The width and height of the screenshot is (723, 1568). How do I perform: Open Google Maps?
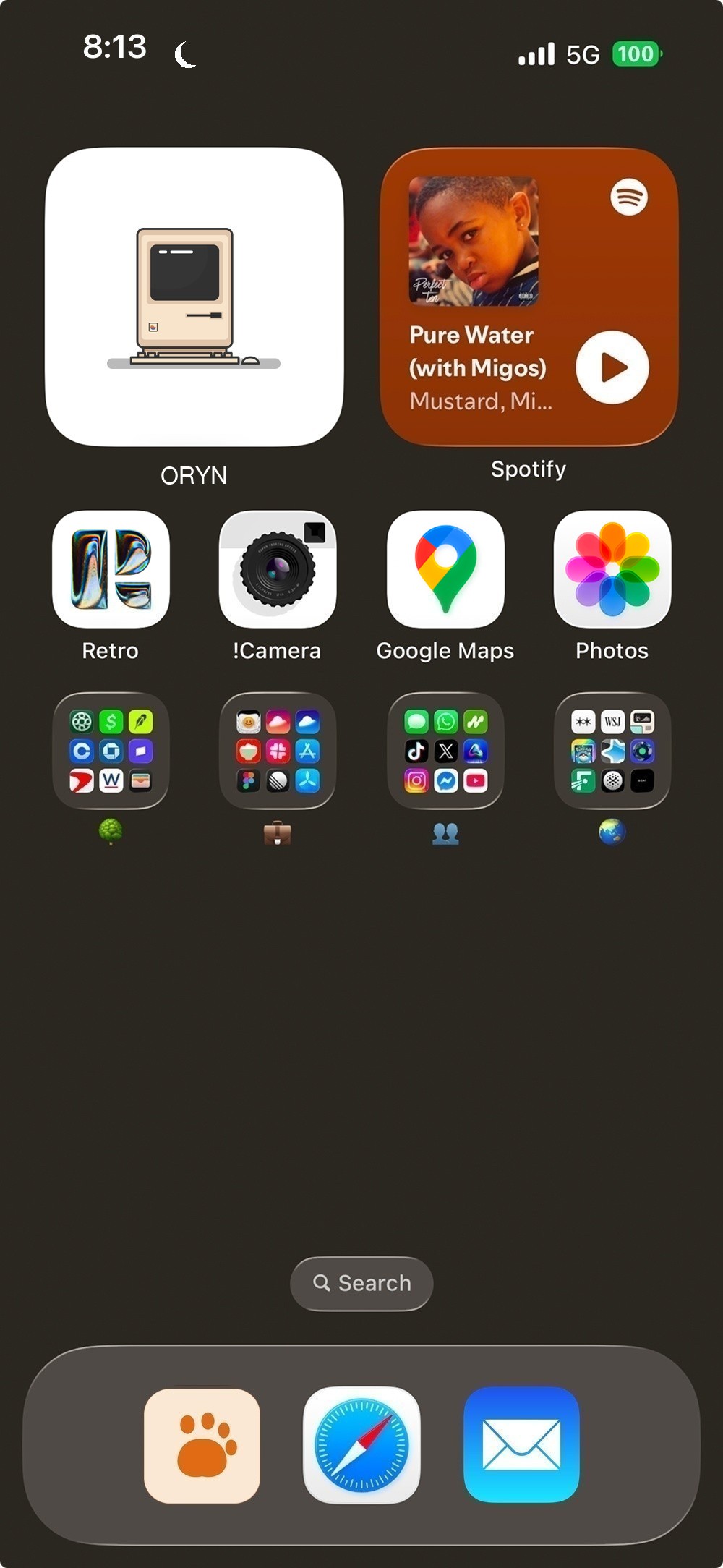click(445, 569)
